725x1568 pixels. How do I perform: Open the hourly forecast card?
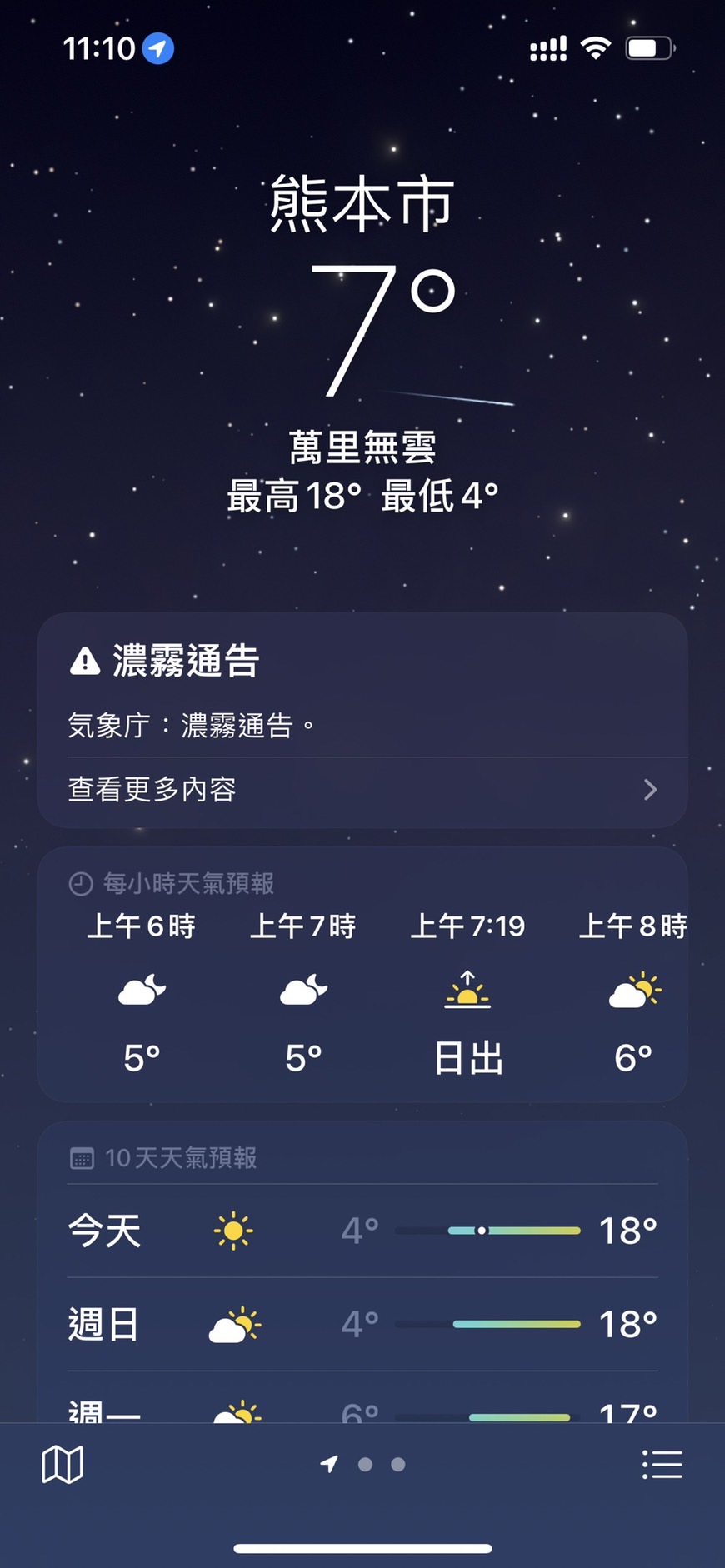tap(362, 975)
